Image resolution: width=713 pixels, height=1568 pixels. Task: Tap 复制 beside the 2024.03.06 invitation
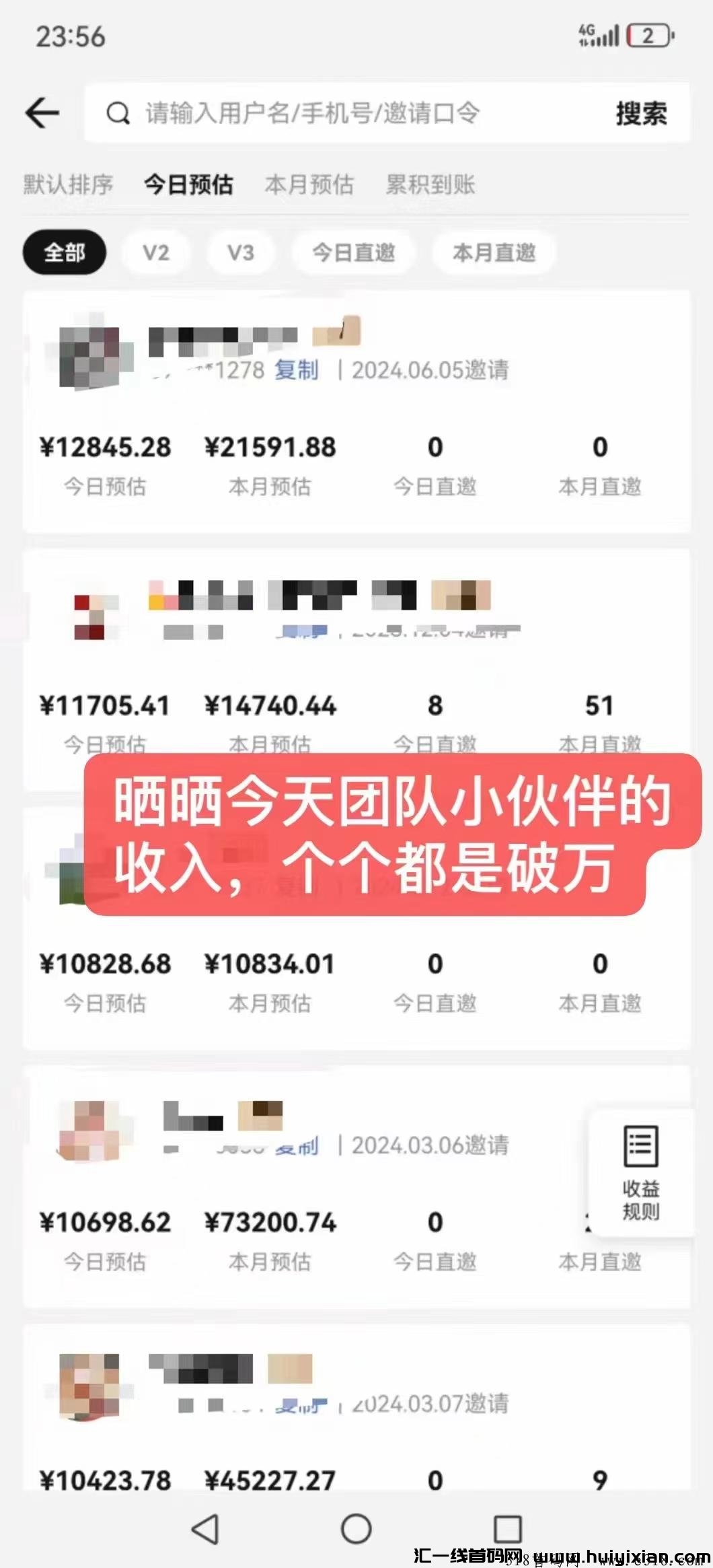297,1145
